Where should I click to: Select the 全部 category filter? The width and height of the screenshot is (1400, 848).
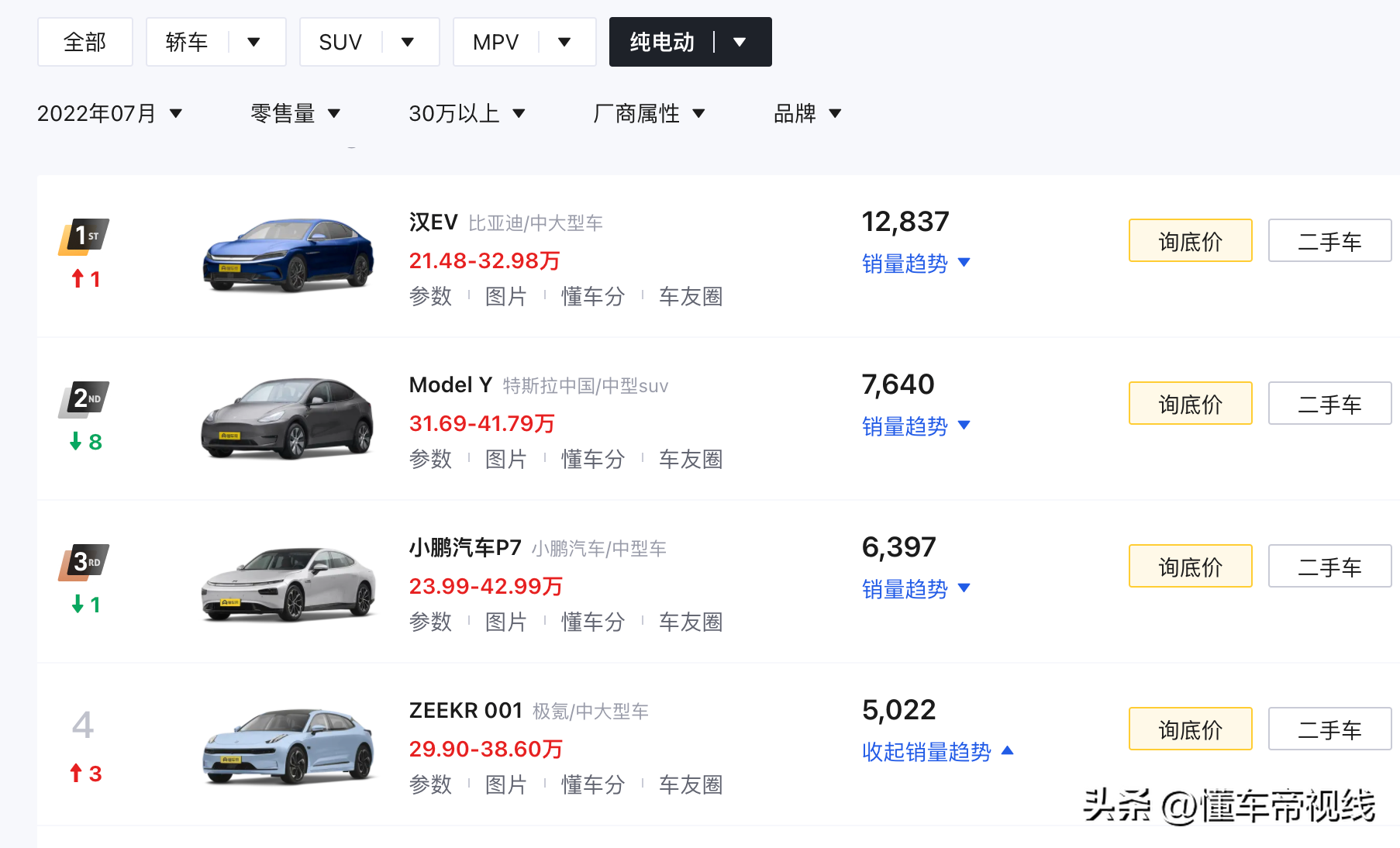pyautogui.click(x=84, y=42)
